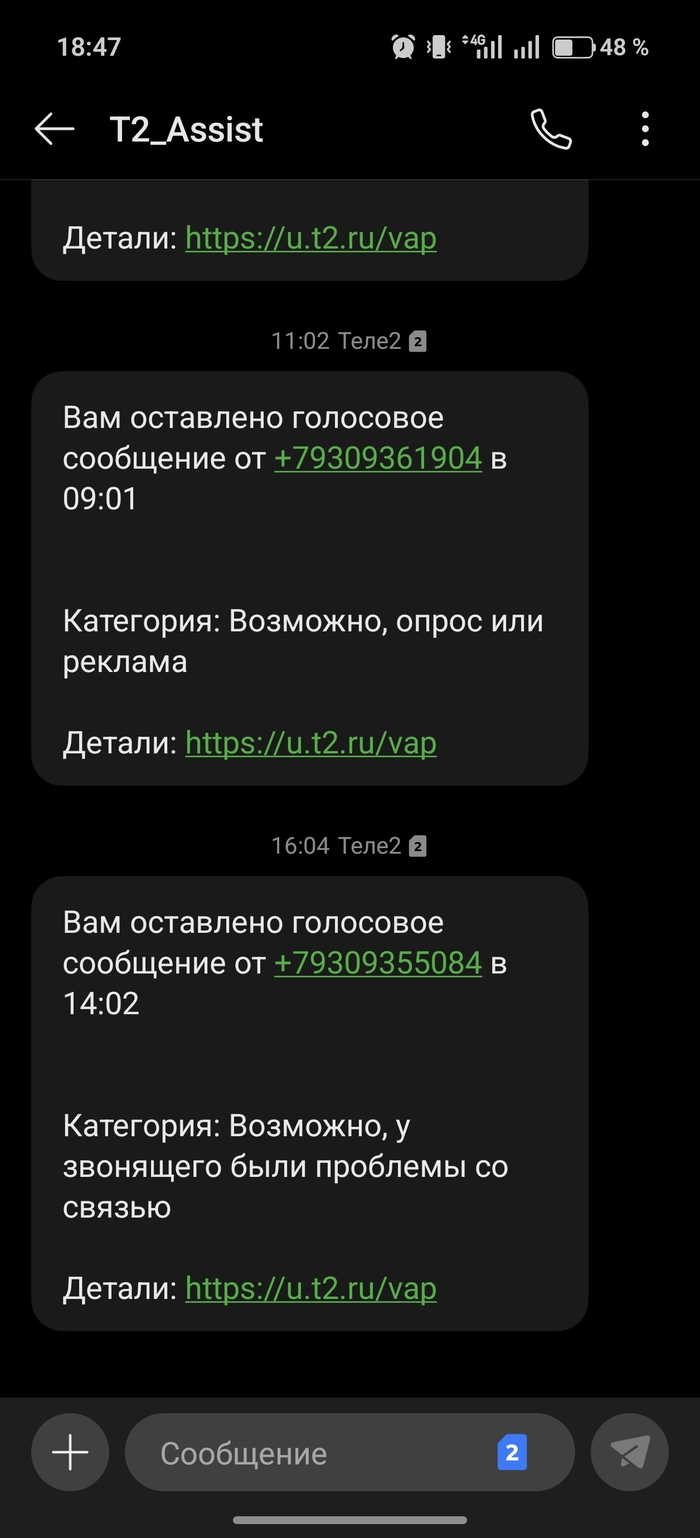Open the plus attachment button
This screenshot has width=700, height=1538.
pos(70,1453)
